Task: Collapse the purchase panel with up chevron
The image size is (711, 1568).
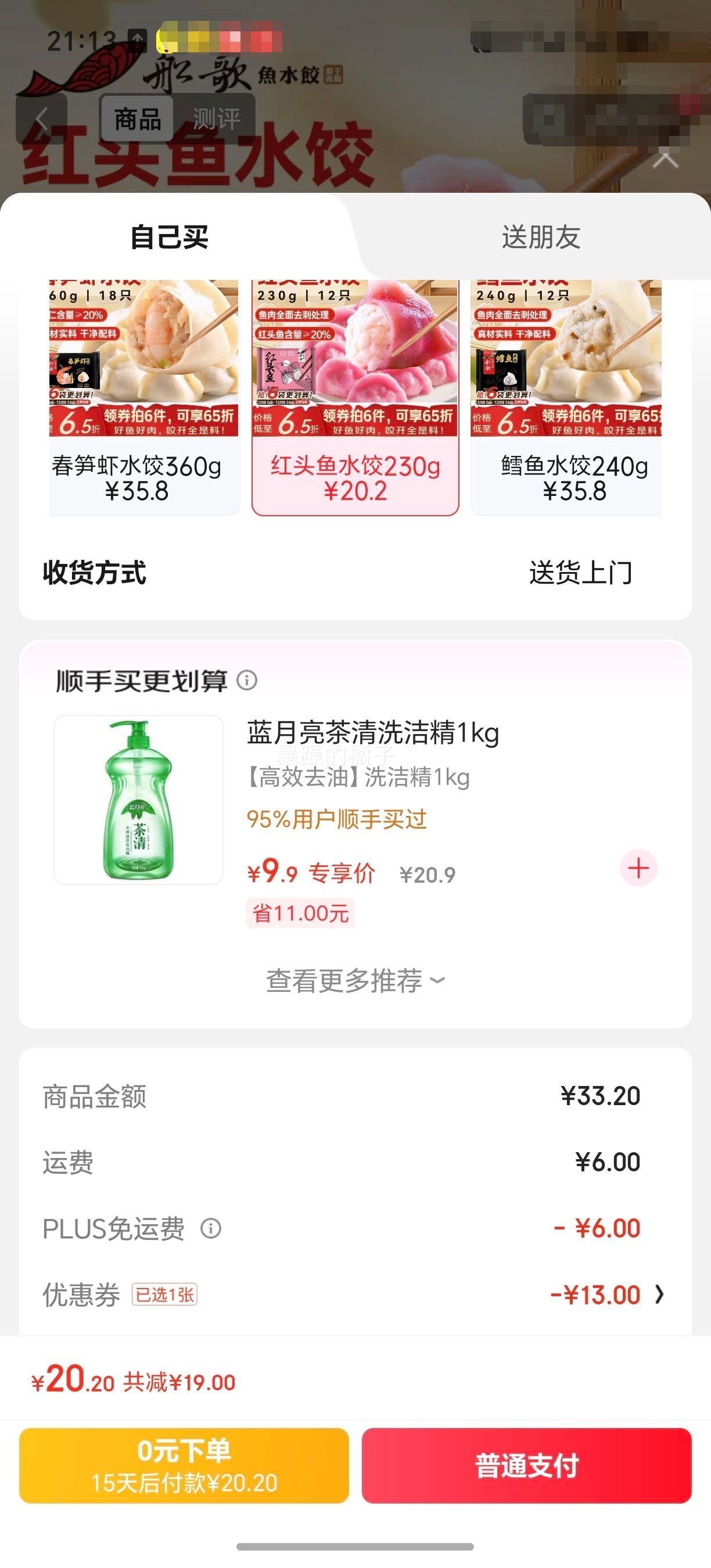Action: 665,160
